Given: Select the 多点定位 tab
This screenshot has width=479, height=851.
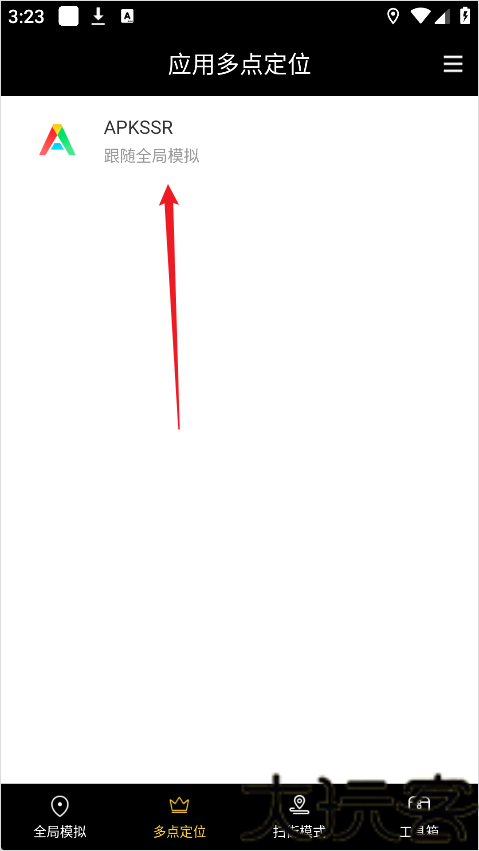Looking at the screenshot, I should point(180,817).
